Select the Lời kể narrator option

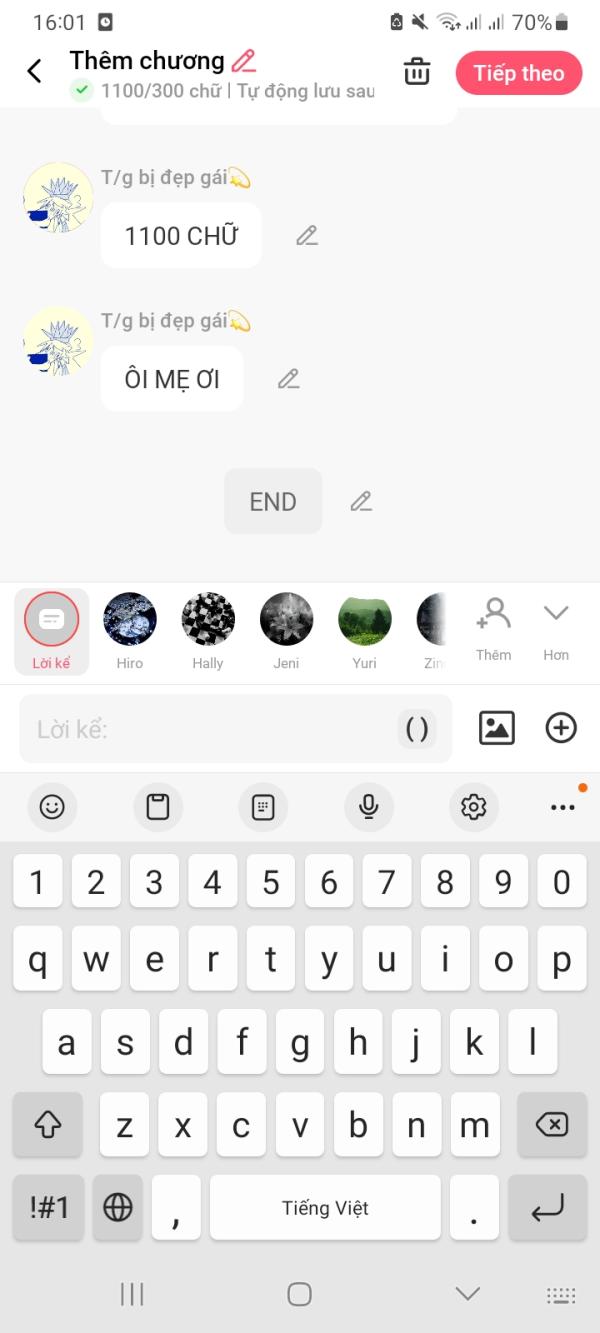click(51, 631)
